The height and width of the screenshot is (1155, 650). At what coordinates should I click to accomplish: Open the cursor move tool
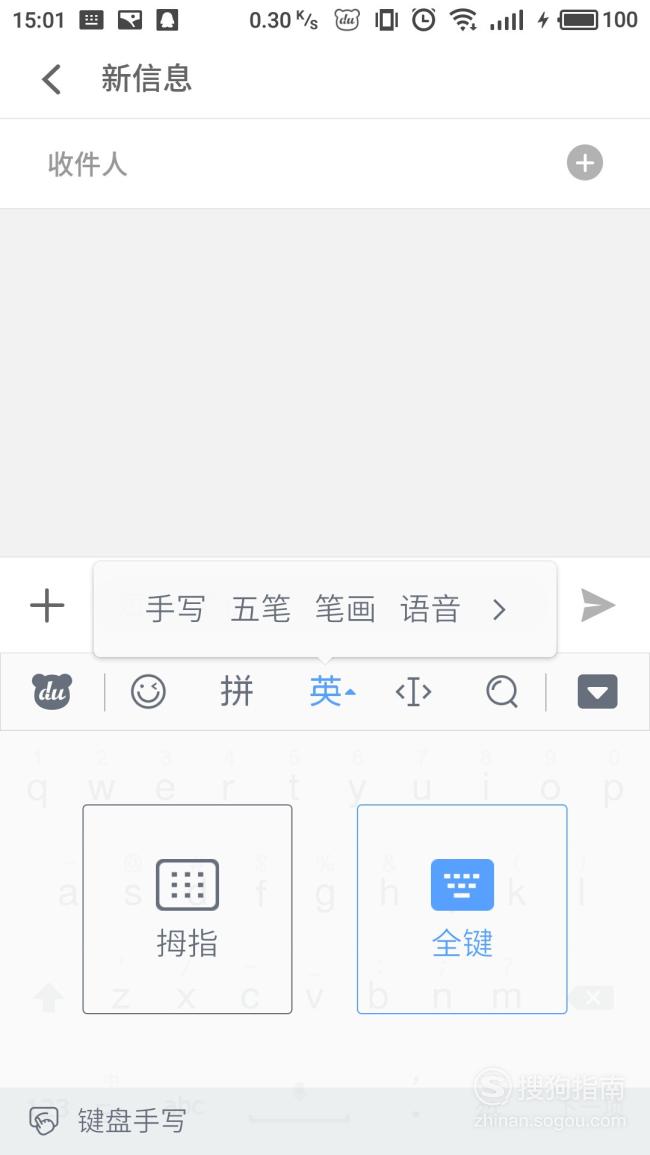pos(413,692)
